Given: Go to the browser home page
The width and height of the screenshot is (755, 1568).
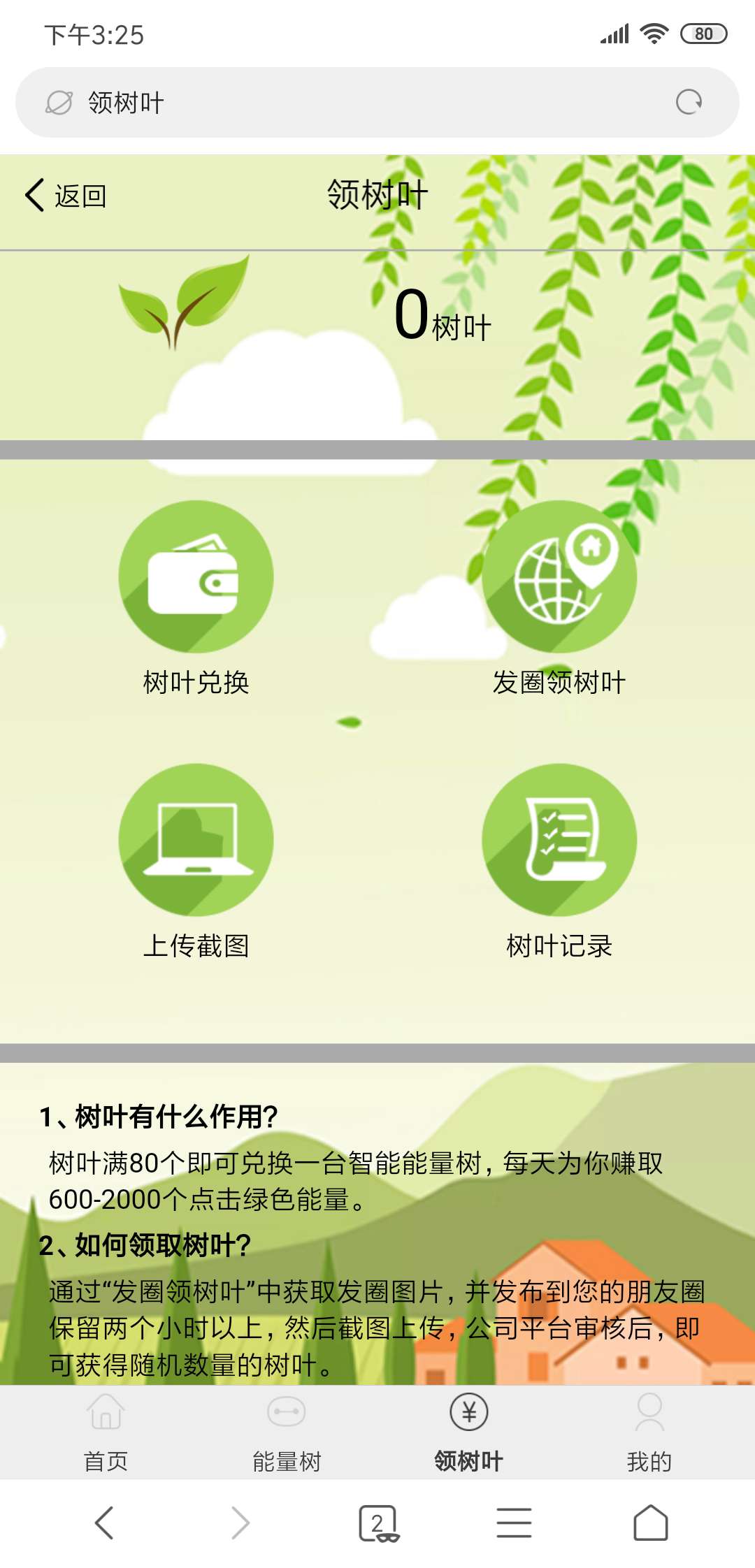Looking at the screenshot, I should tap(650, 1523).
